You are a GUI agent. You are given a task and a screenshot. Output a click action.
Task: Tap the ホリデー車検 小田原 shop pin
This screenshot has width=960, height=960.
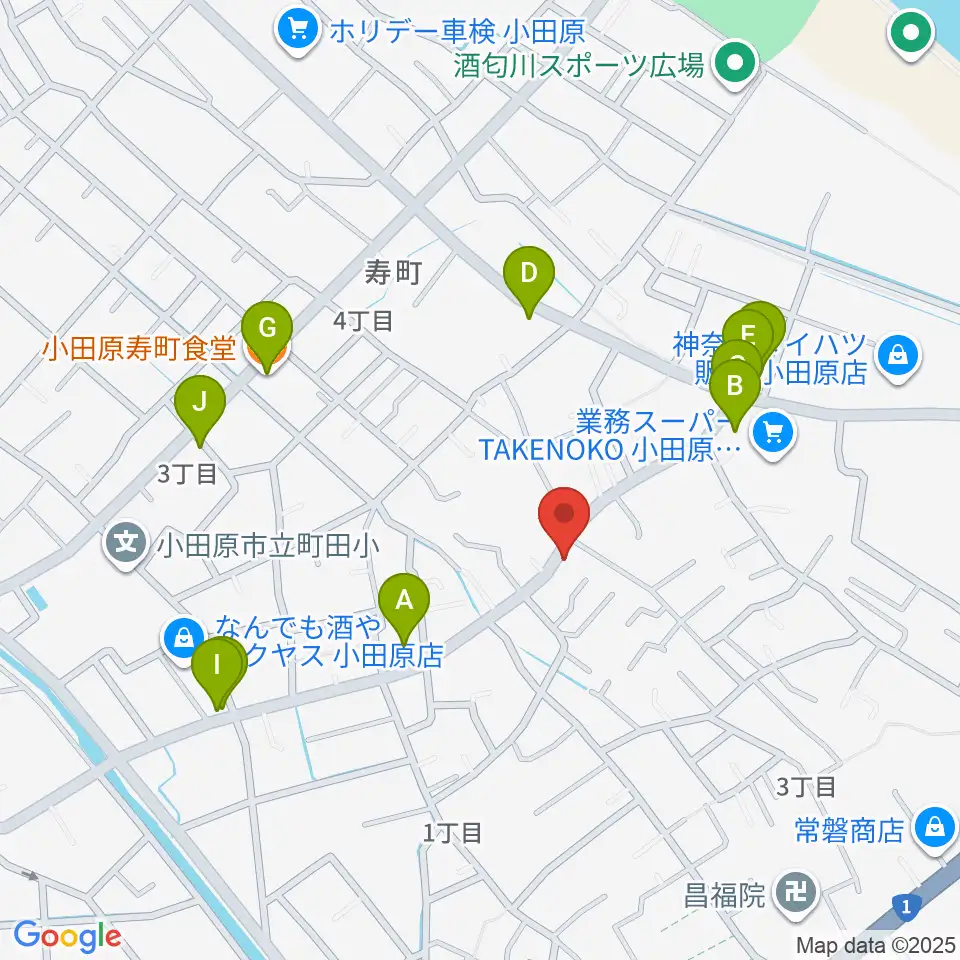(x=298, y=31)
